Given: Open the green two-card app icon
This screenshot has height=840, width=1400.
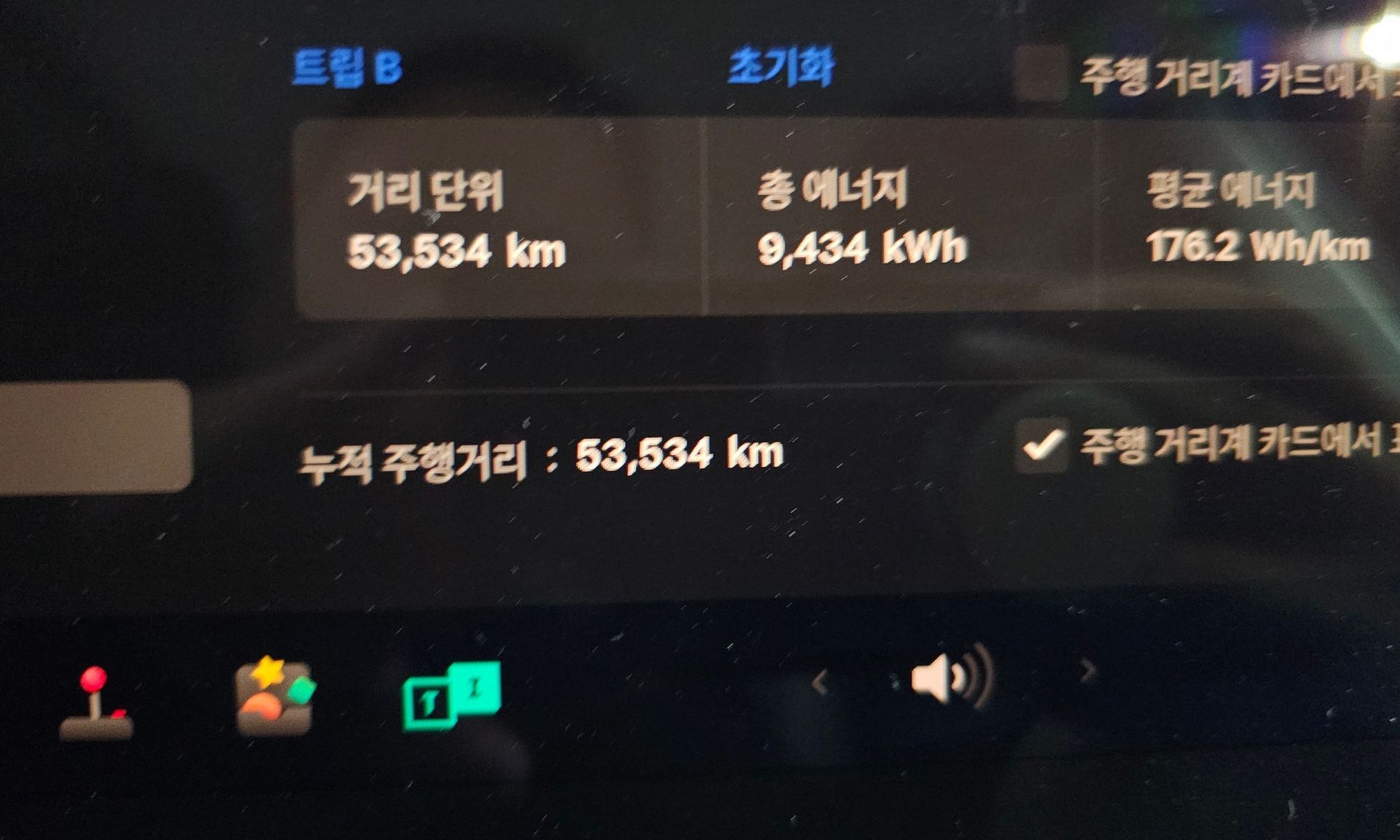Looking at the screenshot, I should 451,694.
